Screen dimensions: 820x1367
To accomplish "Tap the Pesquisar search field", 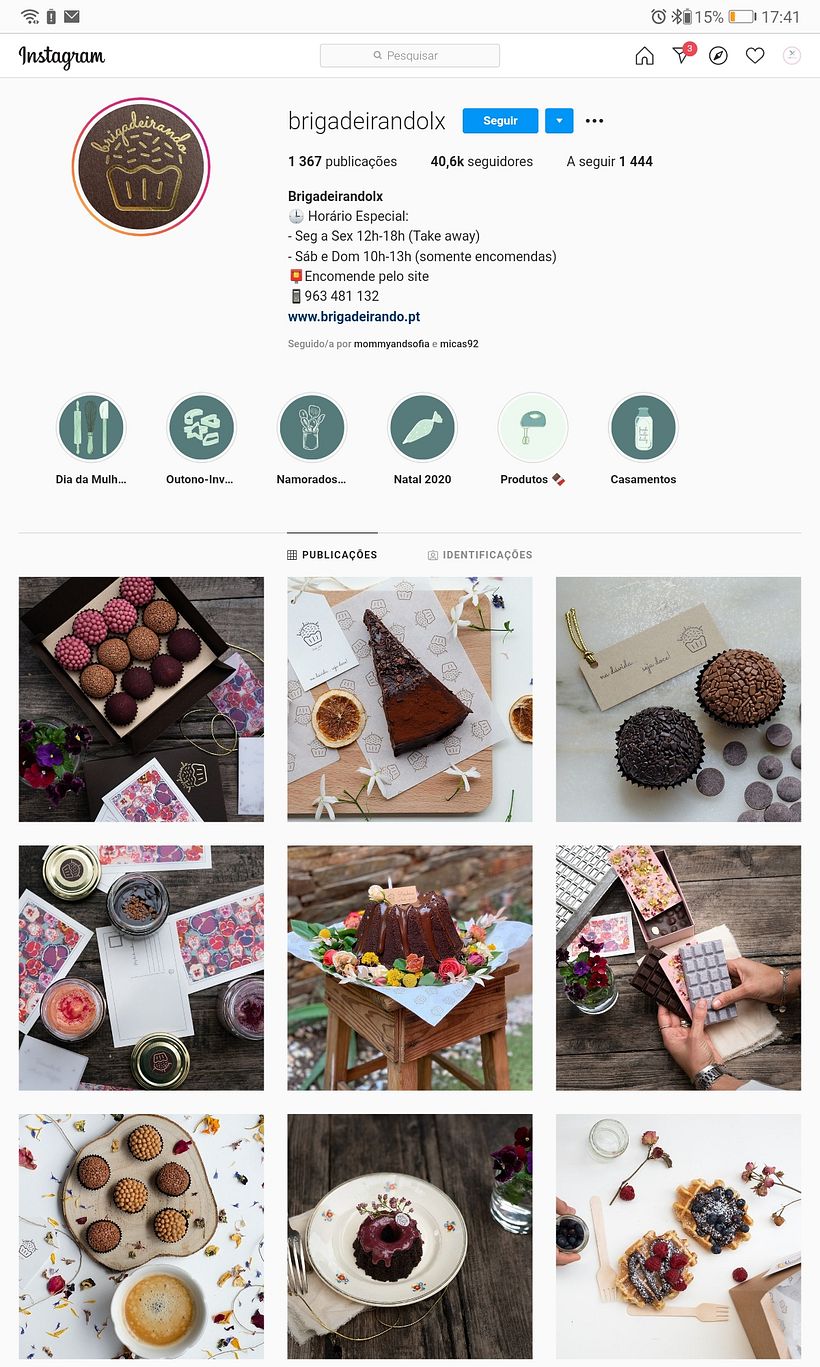I will (x=410, y=56).
